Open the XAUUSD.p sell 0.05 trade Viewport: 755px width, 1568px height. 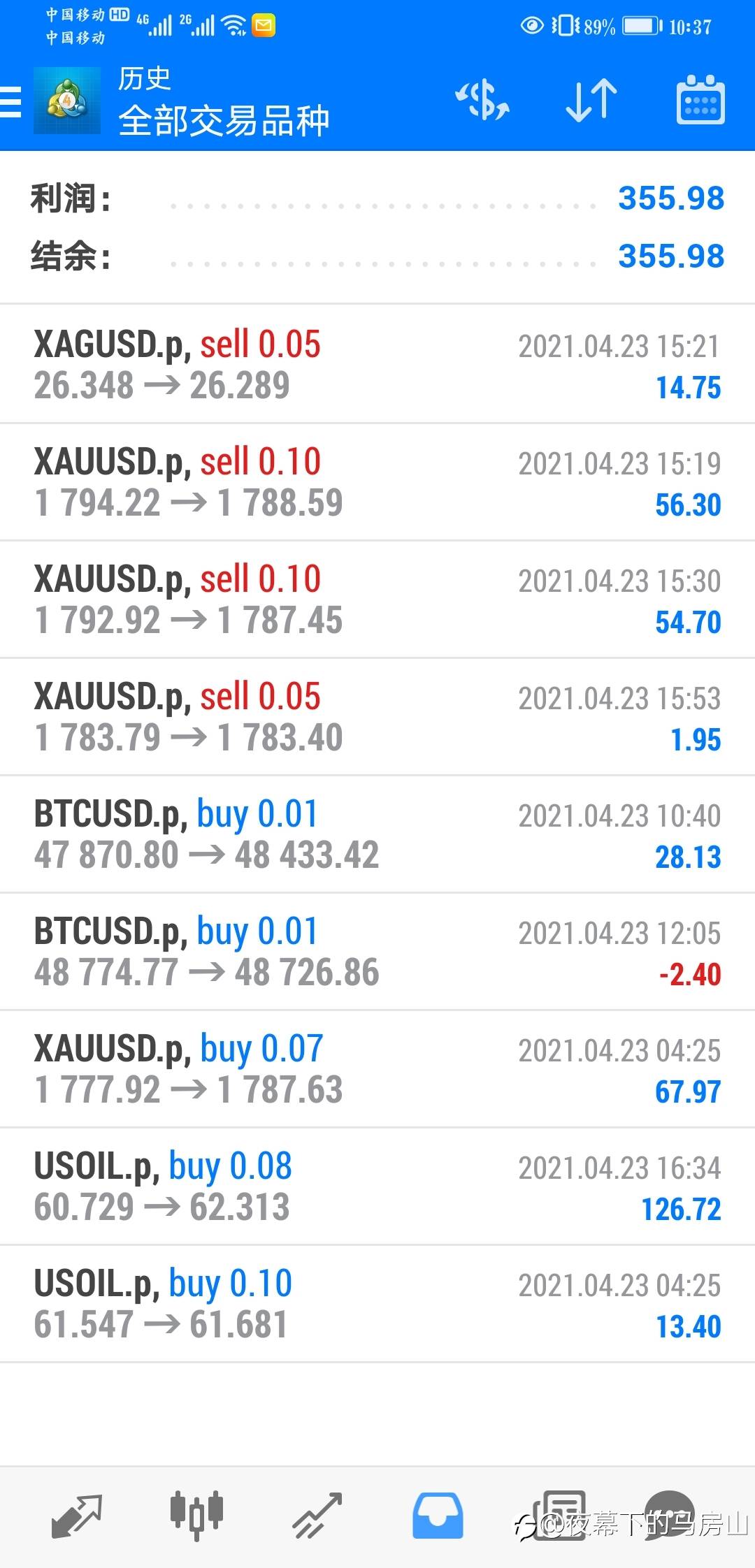[x=377, y=716]
